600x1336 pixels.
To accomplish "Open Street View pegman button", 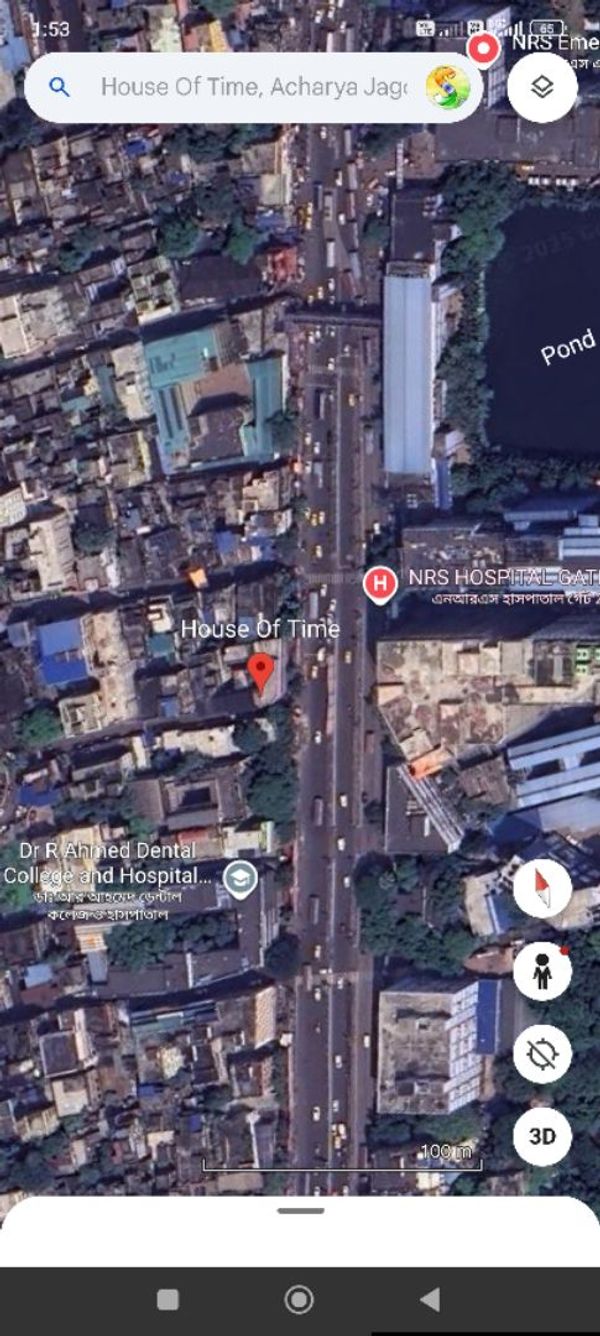I will coord(542,971).
